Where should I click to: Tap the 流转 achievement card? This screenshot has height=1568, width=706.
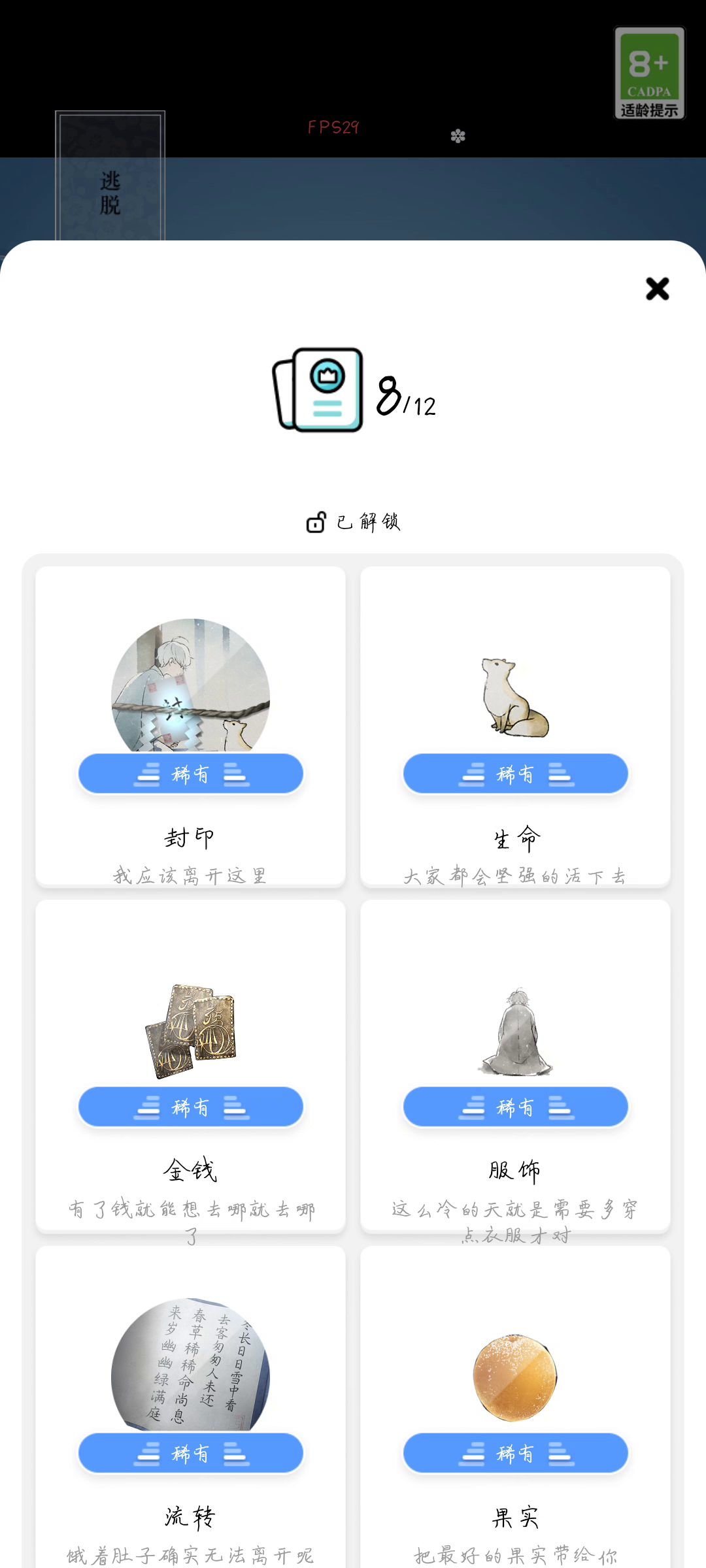[x=190, y=1405]
